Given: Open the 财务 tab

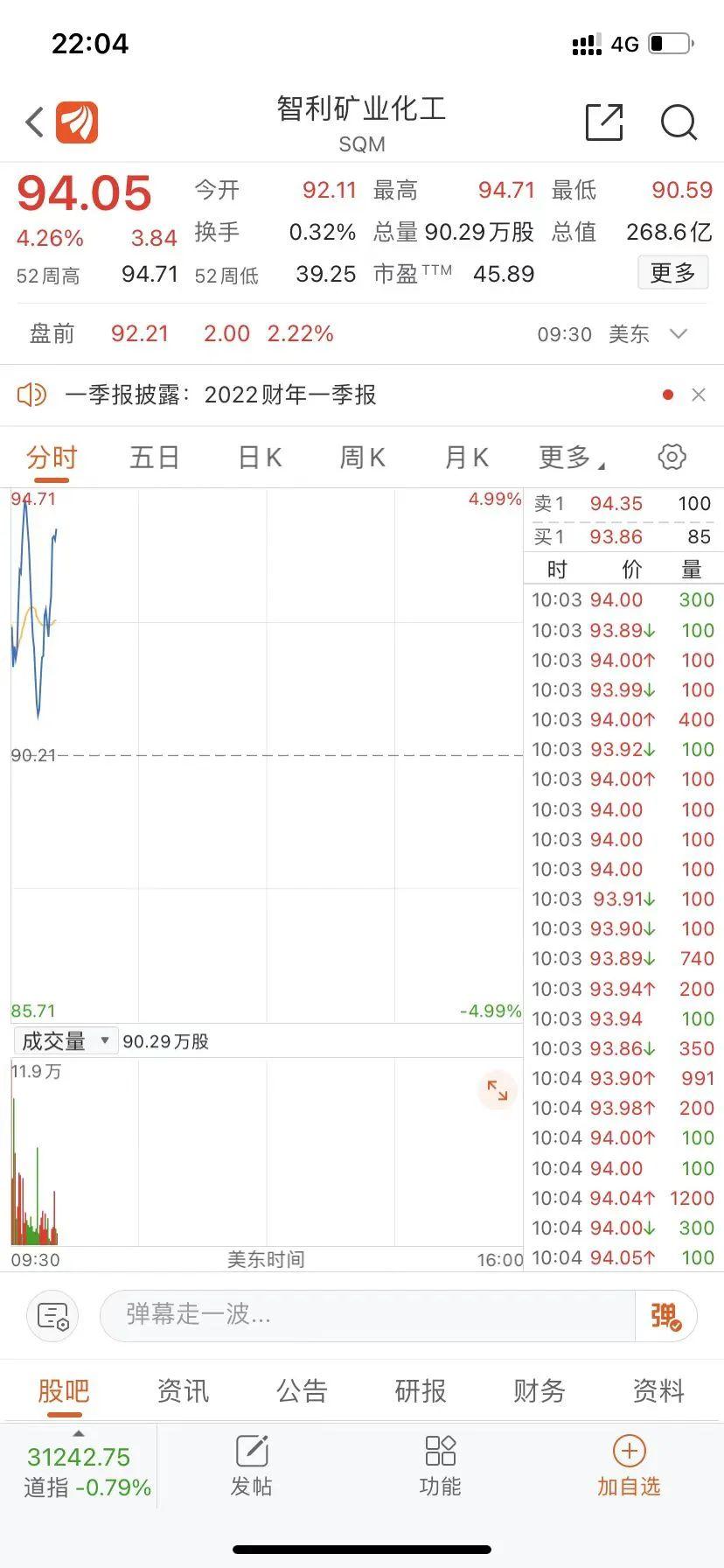Looking at the screenshot, I should 540,1390.
